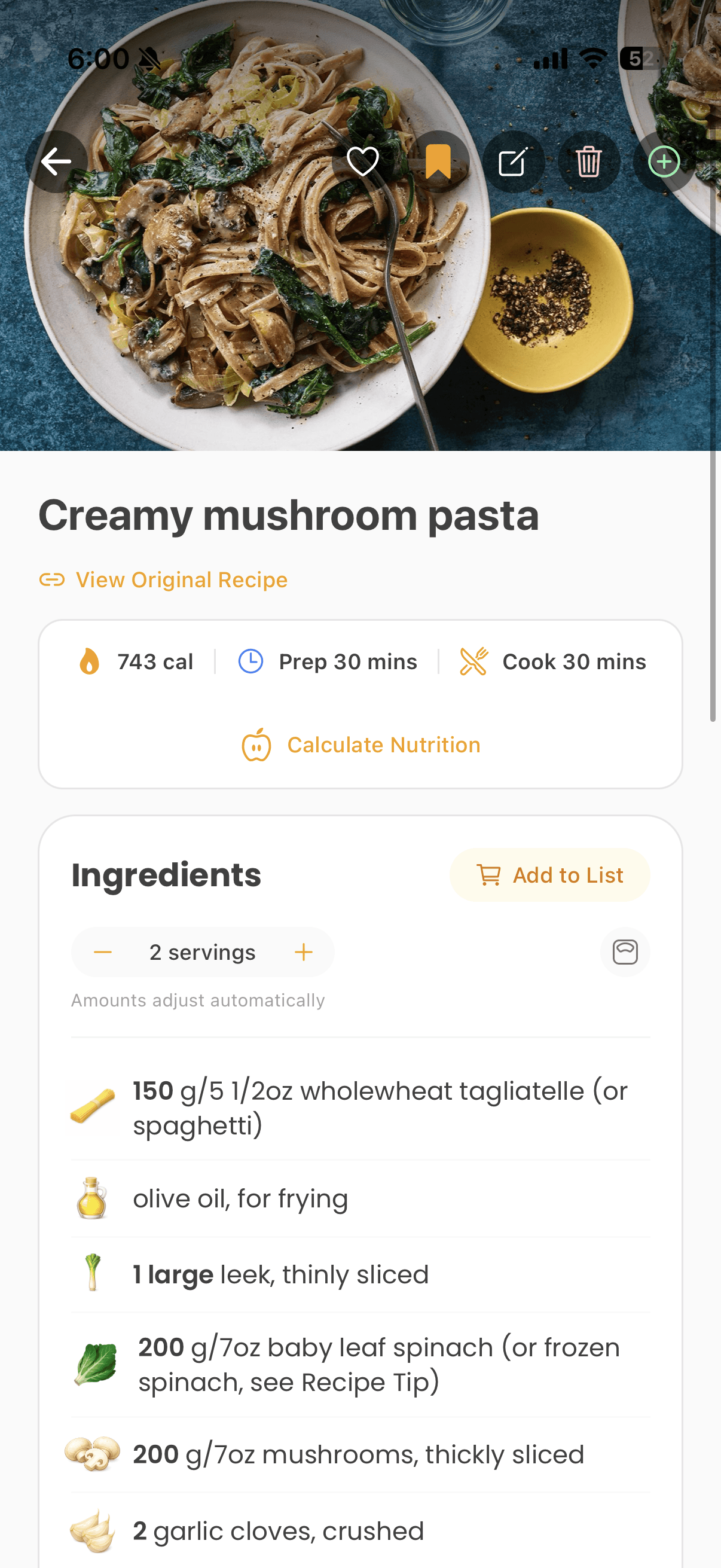721x1568 pixels.
Task: Decrease servings with the minus control
Action: pos(103,952)
